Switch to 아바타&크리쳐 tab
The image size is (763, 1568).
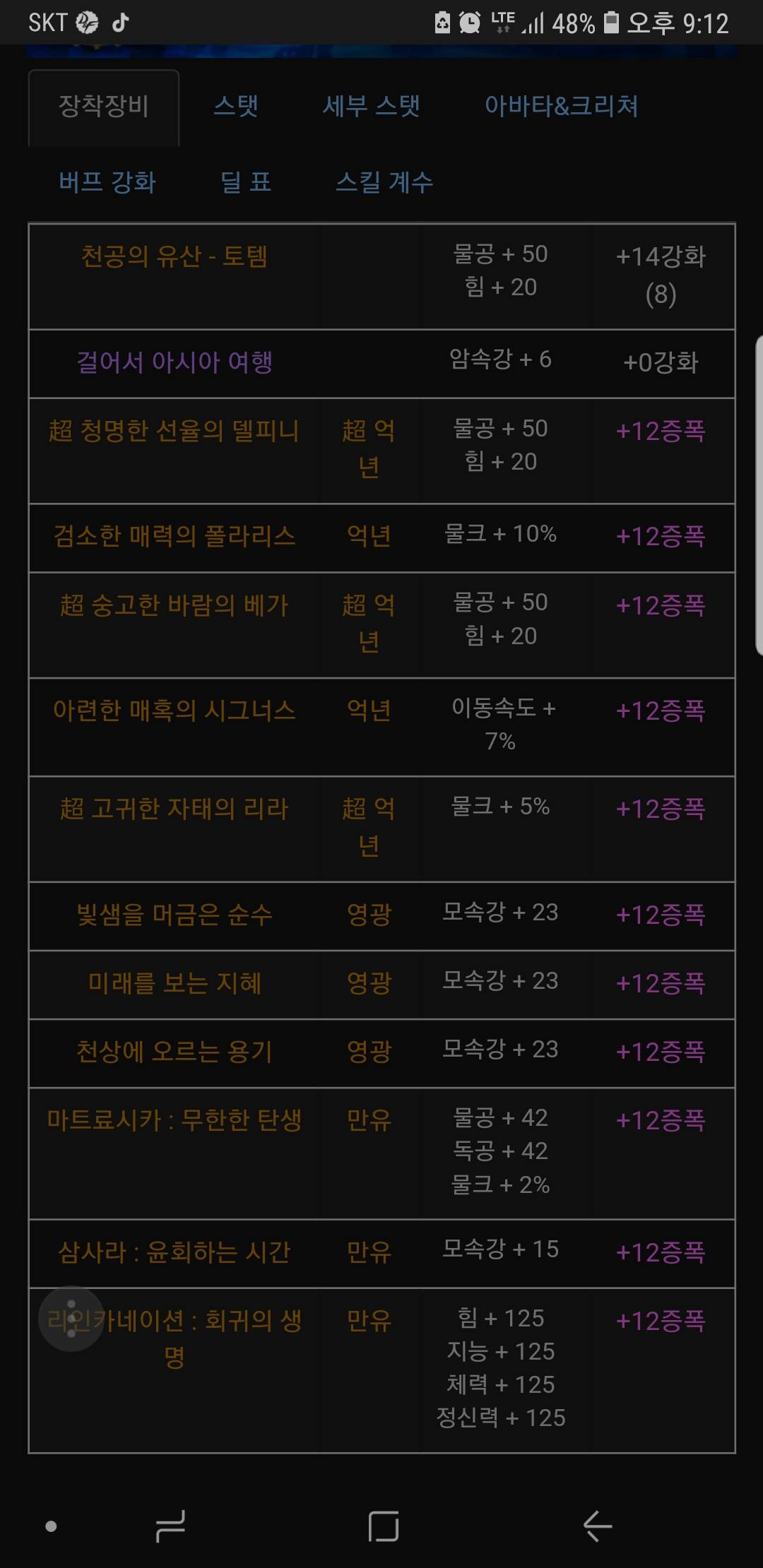pos(561,106)
